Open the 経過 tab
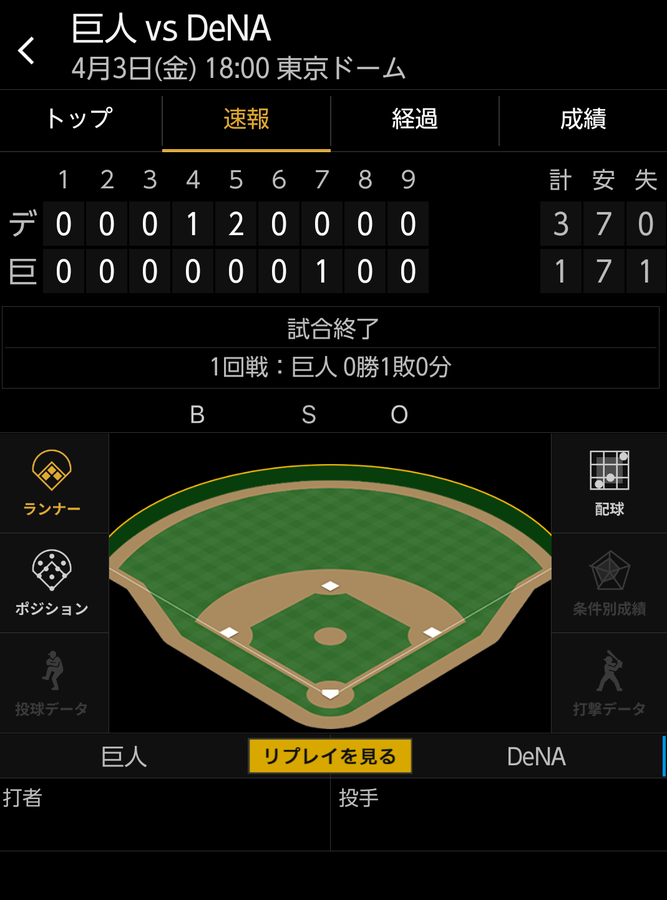The height and width of the screenshot is (900, 667). [x=414, y=120]
